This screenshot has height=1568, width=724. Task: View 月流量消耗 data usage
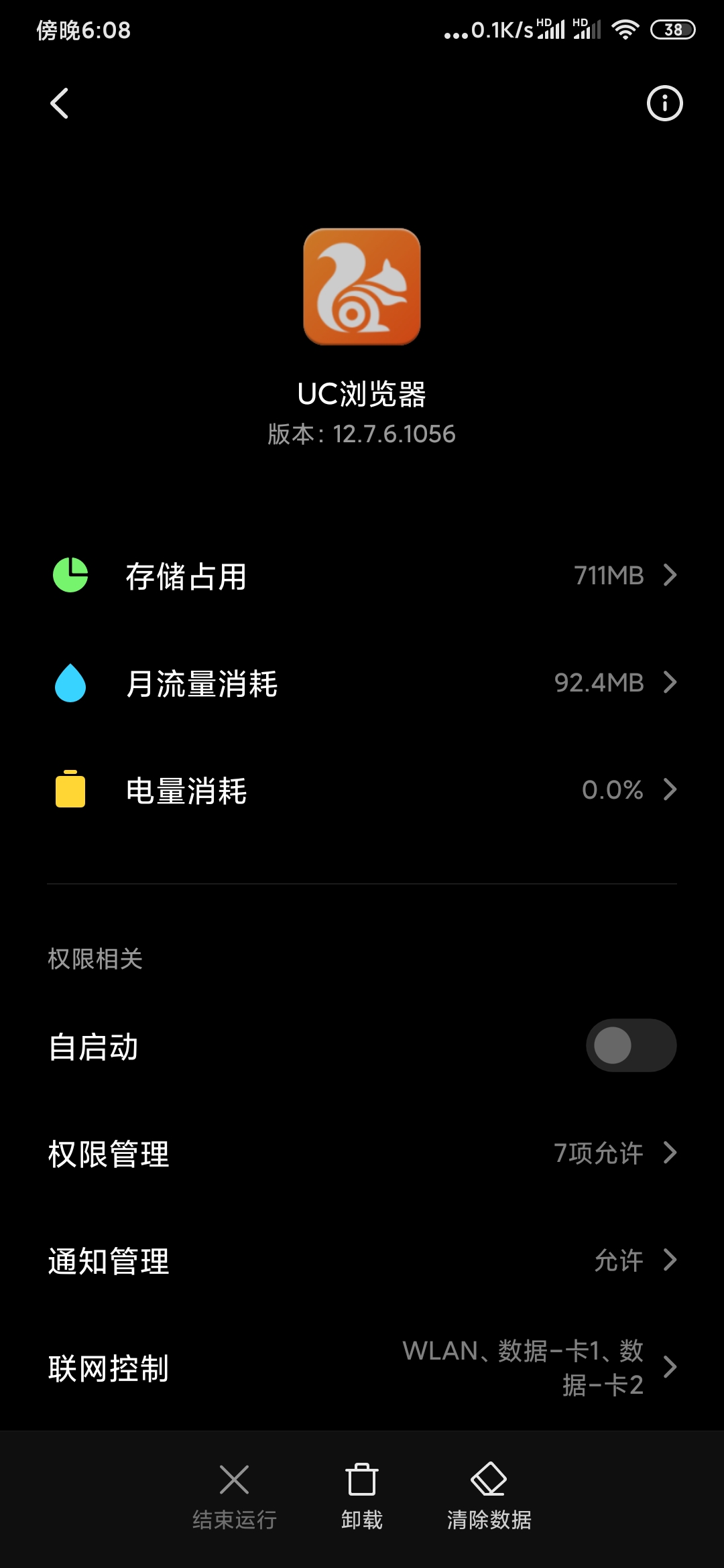[362, 683]
